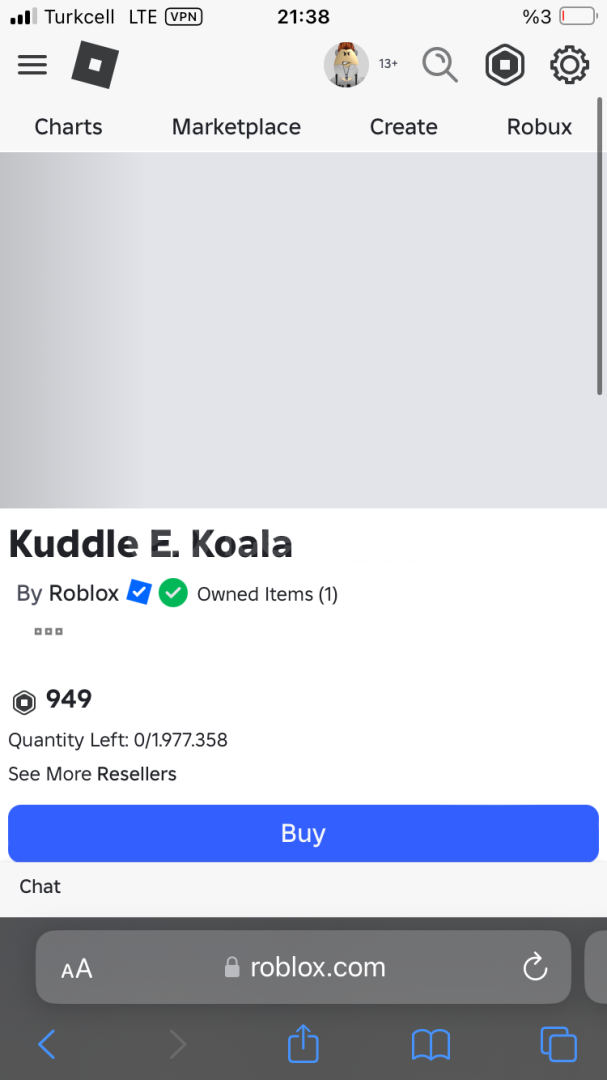The height and width of the screenshot is (1080, 607).
Task: Open the settings gear
Action: point(569,65)
